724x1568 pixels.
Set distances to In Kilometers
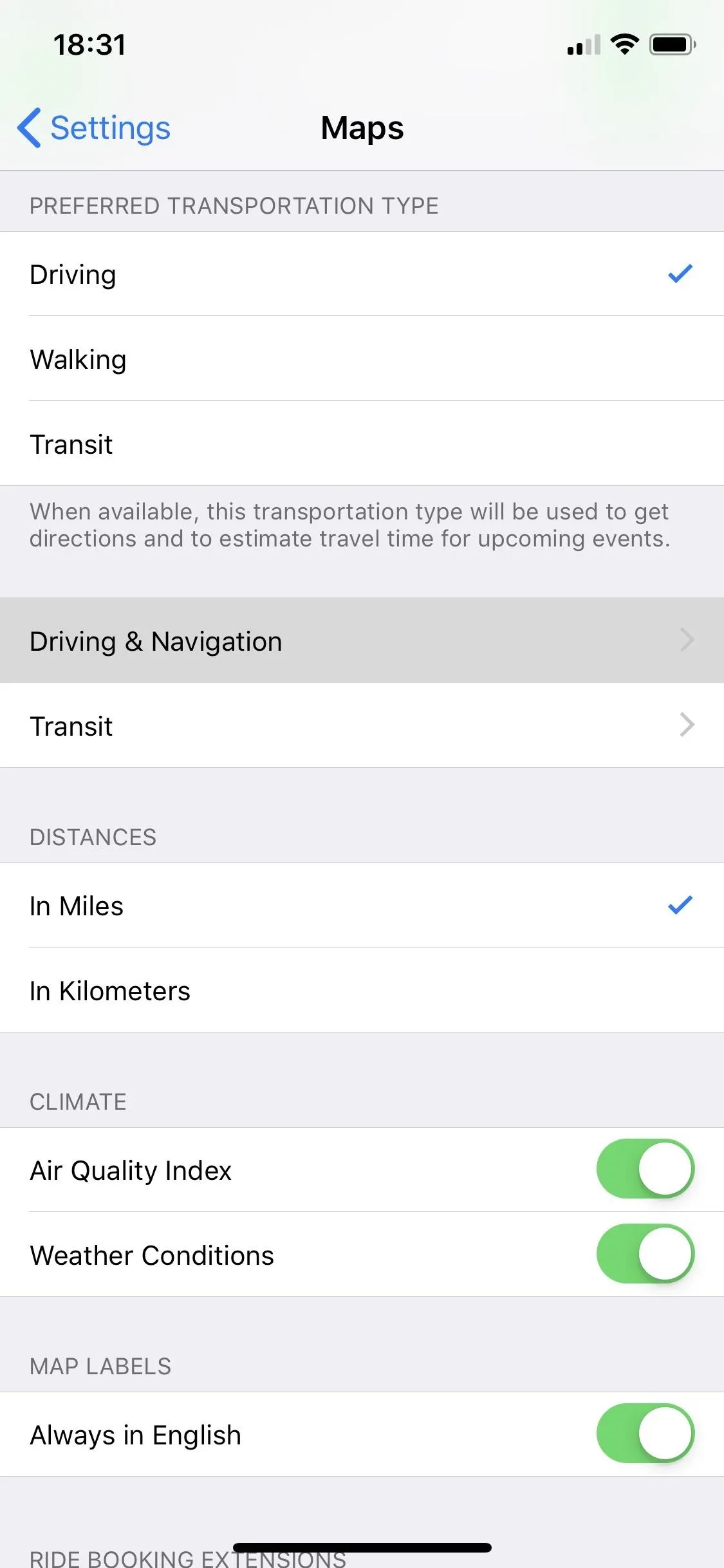click(x=362, y=991)
